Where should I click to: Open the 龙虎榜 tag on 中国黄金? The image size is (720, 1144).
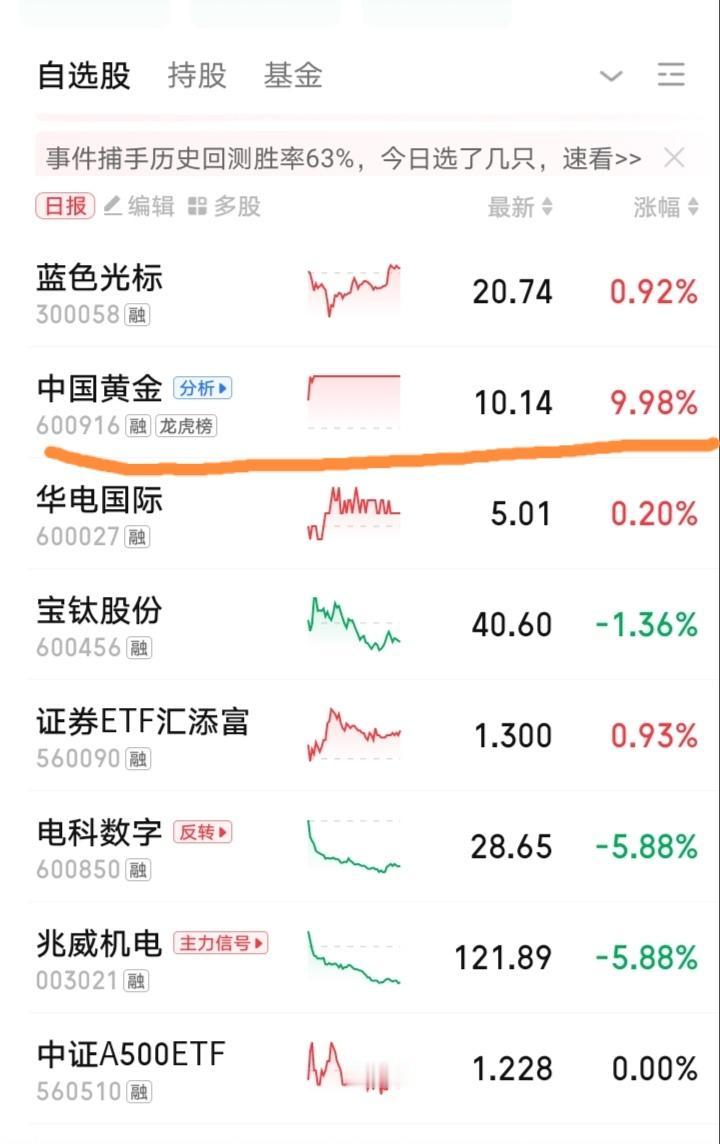click(186, 426)
